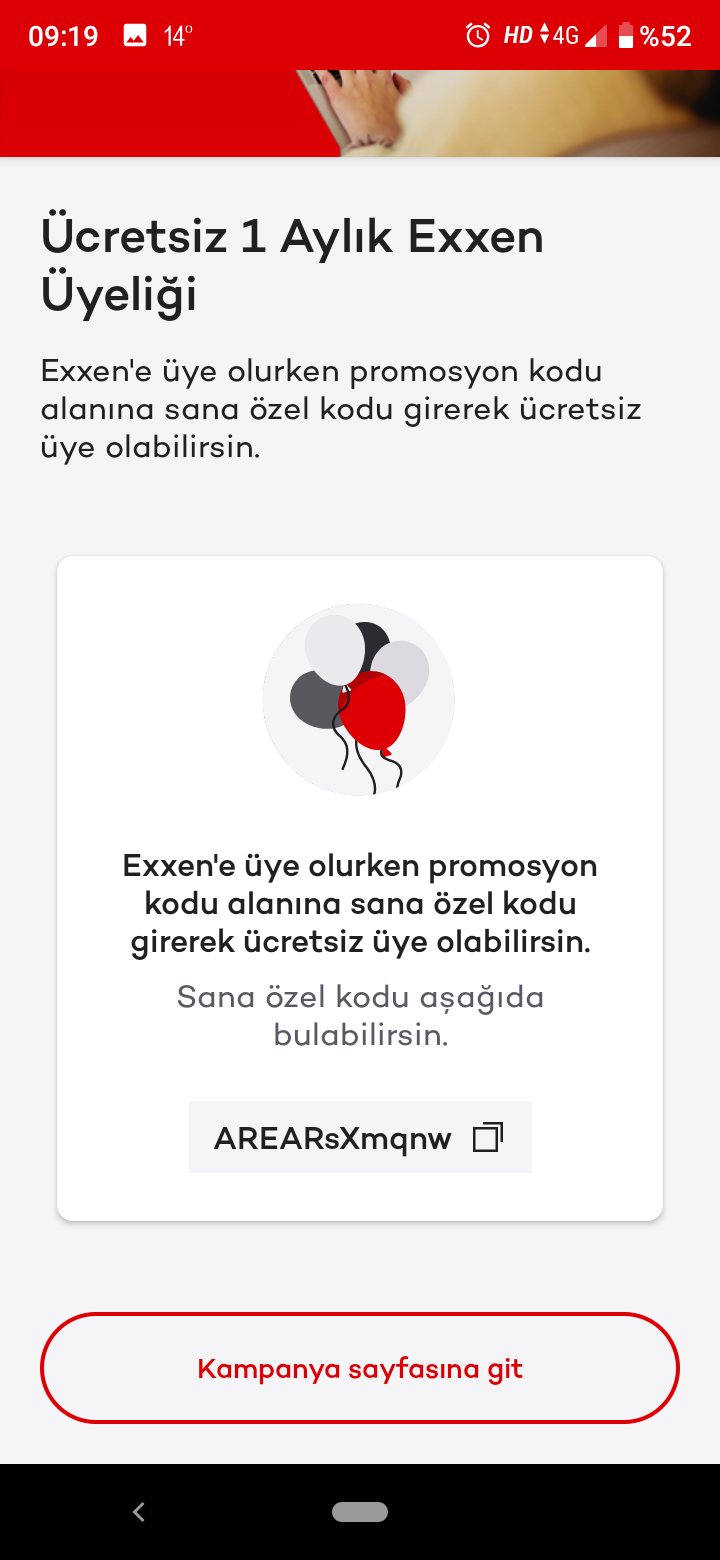The image size is (720, 1560).
Task: Tap the system home pill
Action: tap(360, 1512)
